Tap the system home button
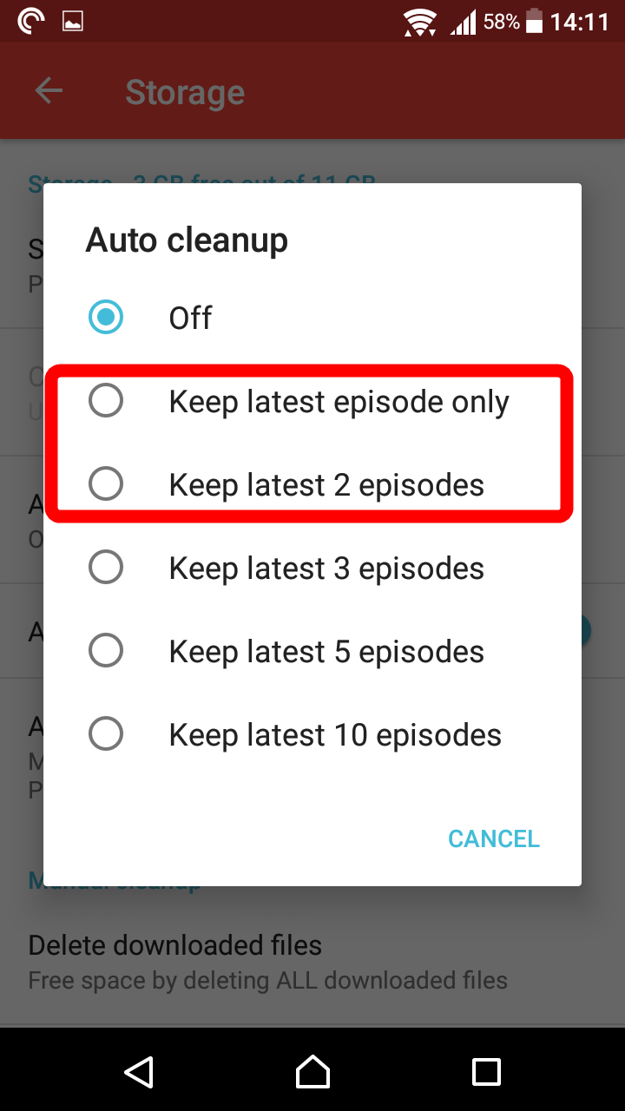The width and height of the screenshot is (625, 1111). coord(313,1070)
